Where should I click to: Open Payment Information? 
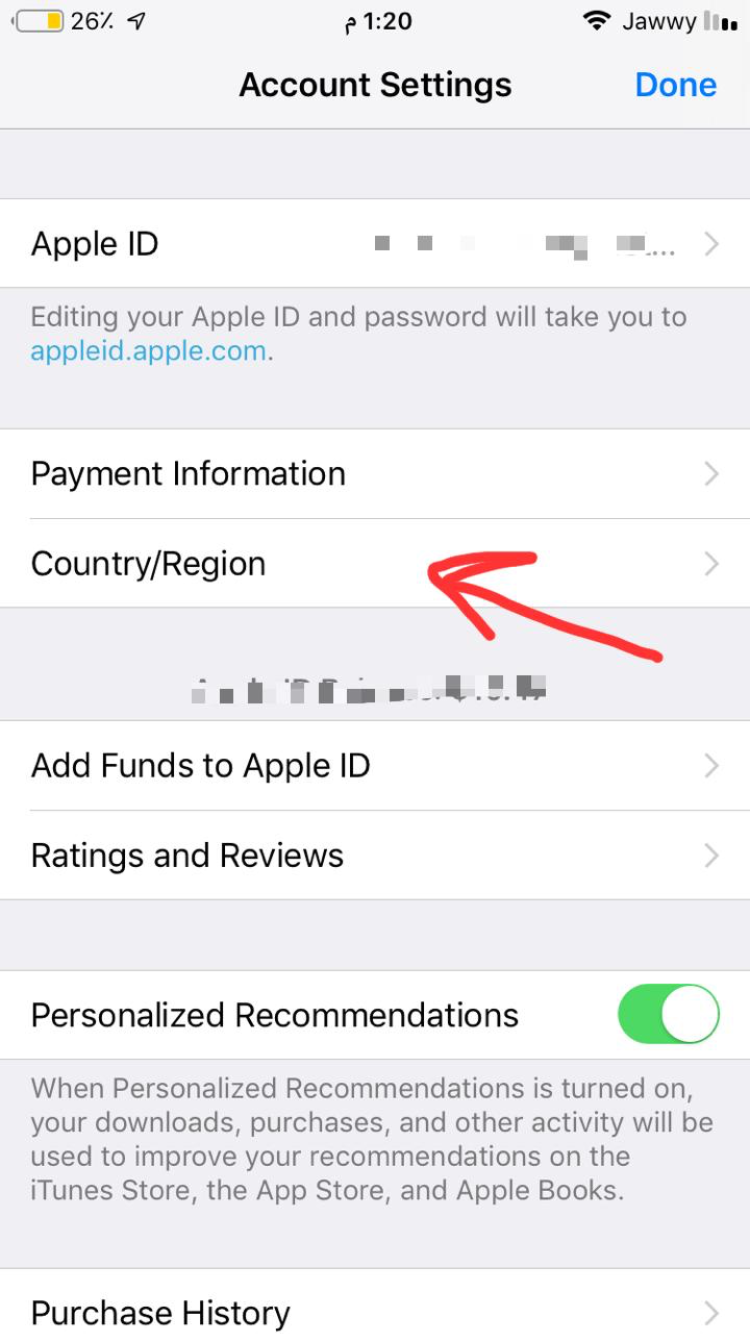[375, 474]
